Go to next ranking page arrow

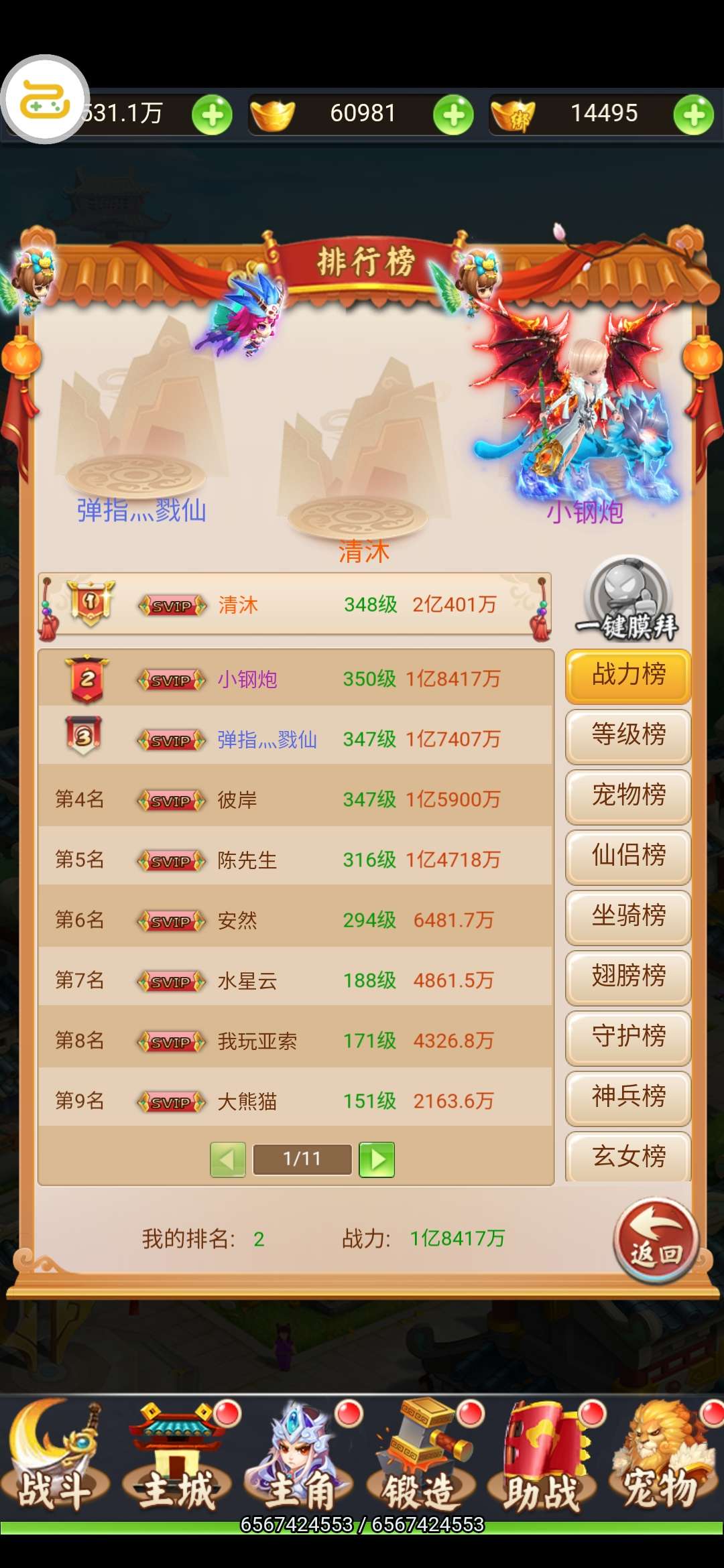click(x=377, y=1159)
